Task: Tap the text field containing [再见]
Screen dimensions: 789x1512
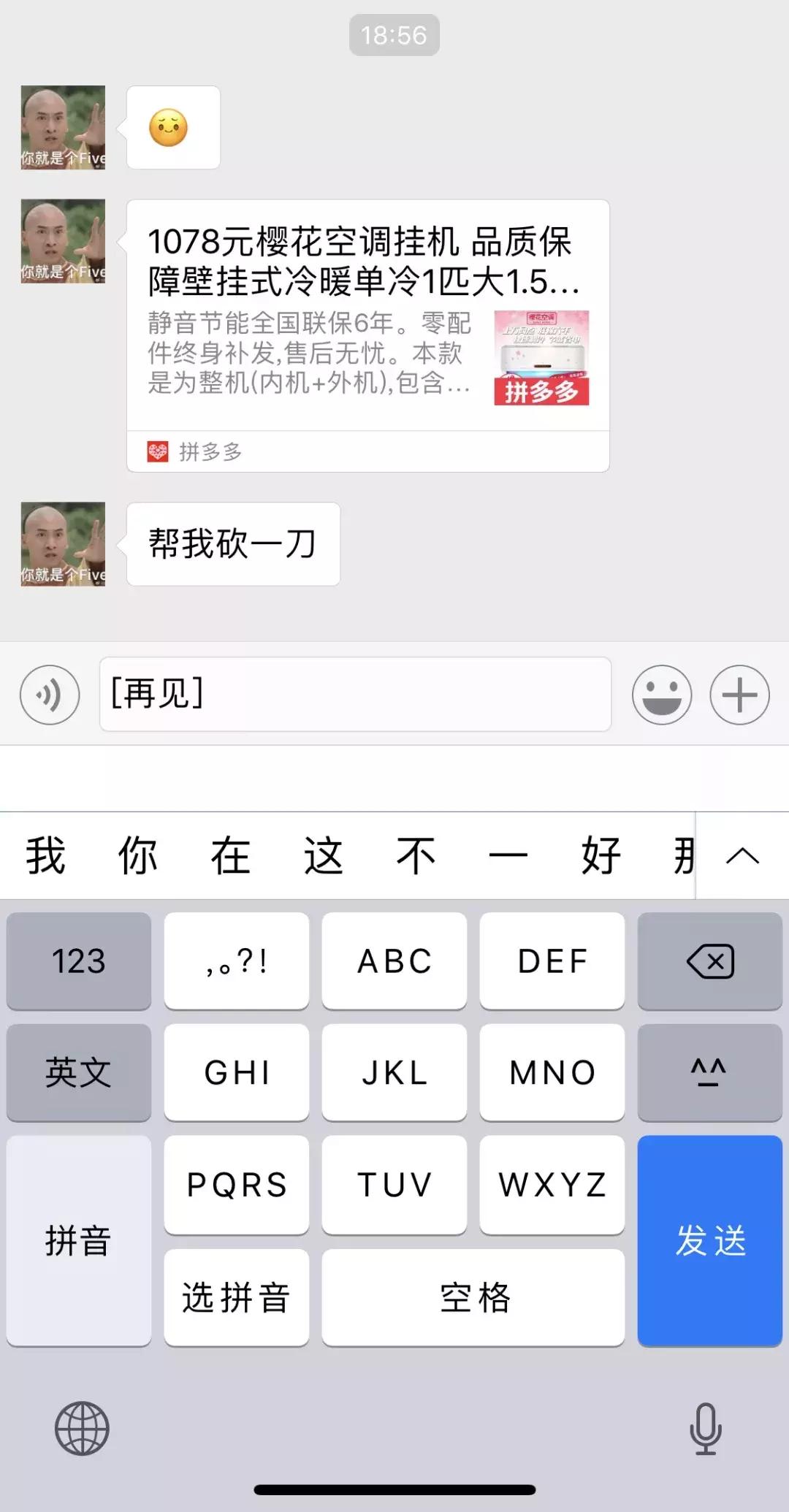Action: (x=355, y=695)
